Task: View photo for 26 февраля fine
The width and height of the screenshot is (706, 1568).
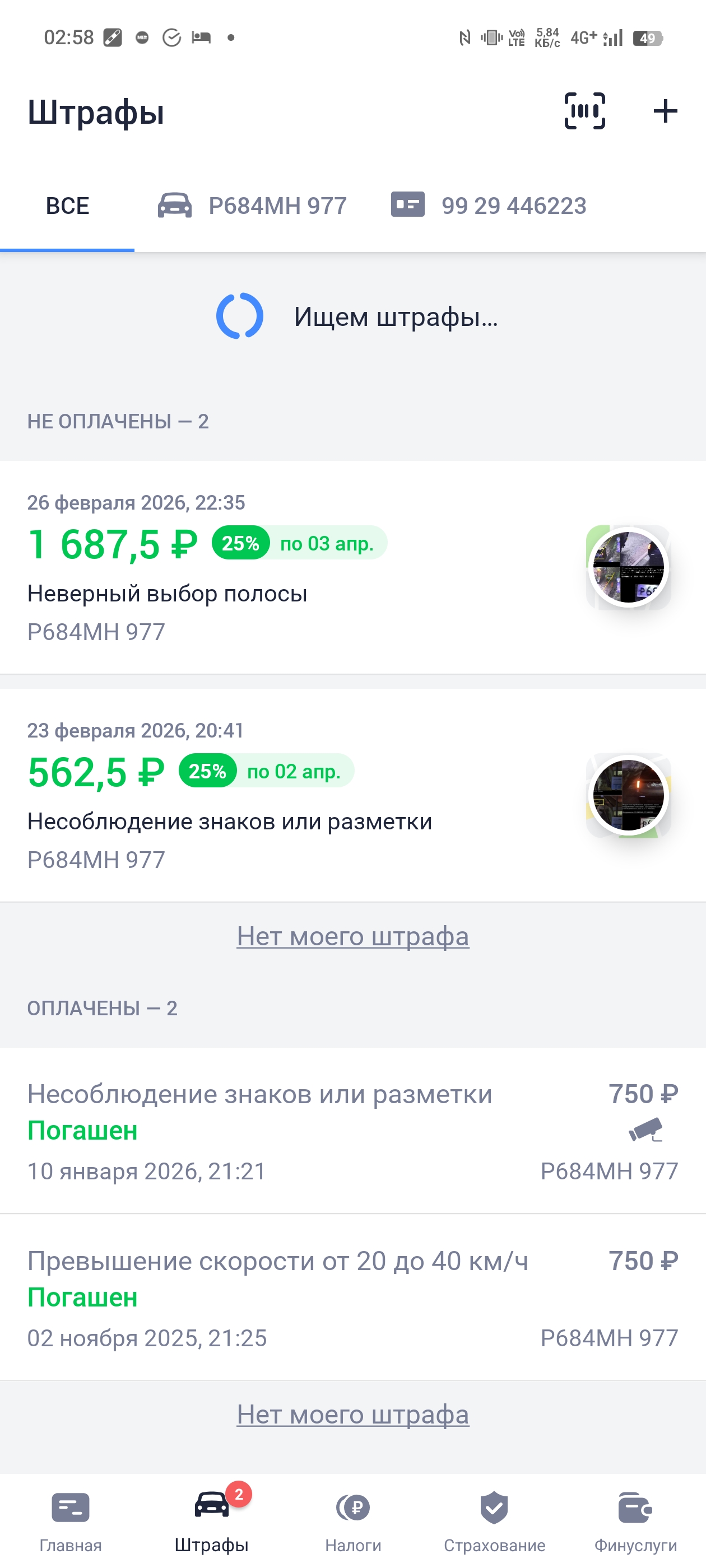Action: tap(628, 567)
